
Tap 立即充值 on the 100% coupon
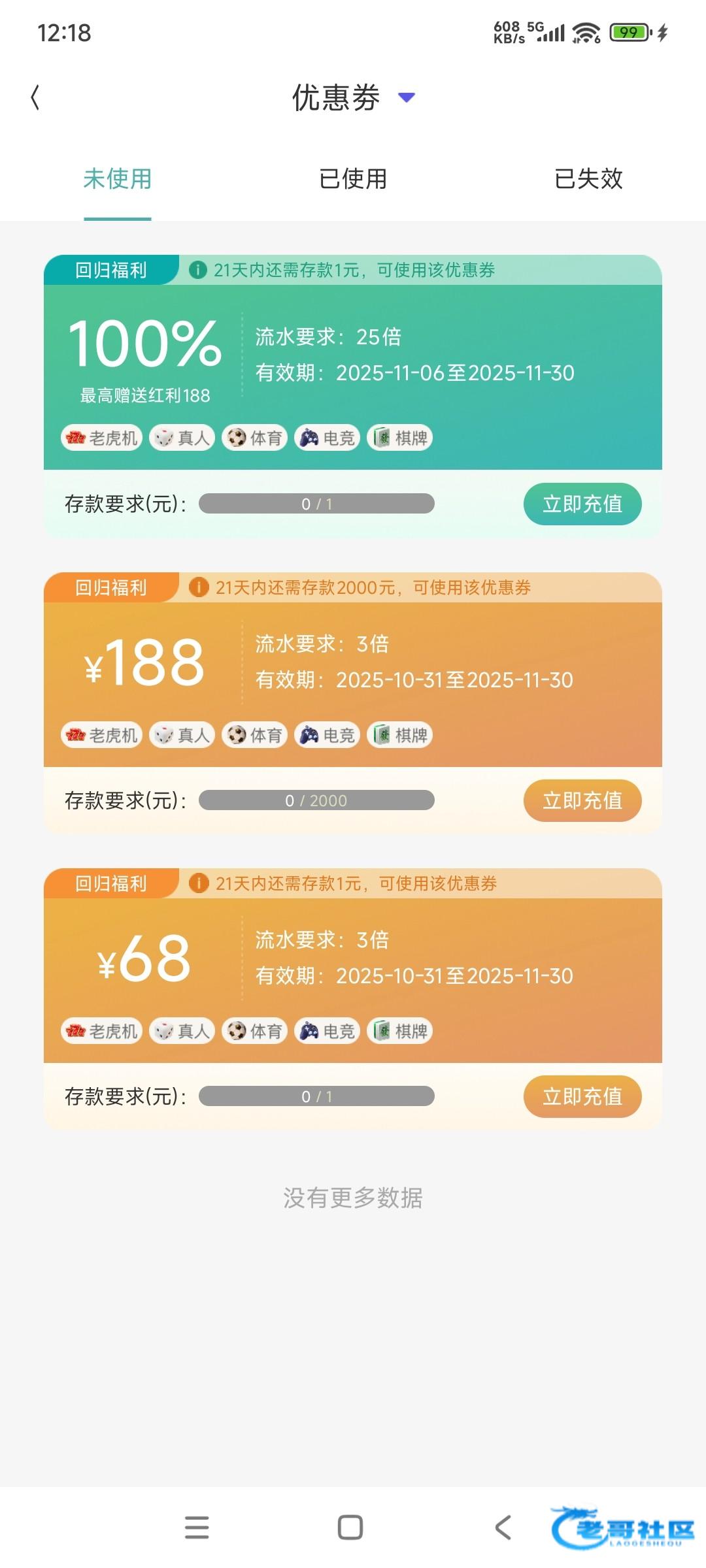pyautogui.click(x=582, y=504)
